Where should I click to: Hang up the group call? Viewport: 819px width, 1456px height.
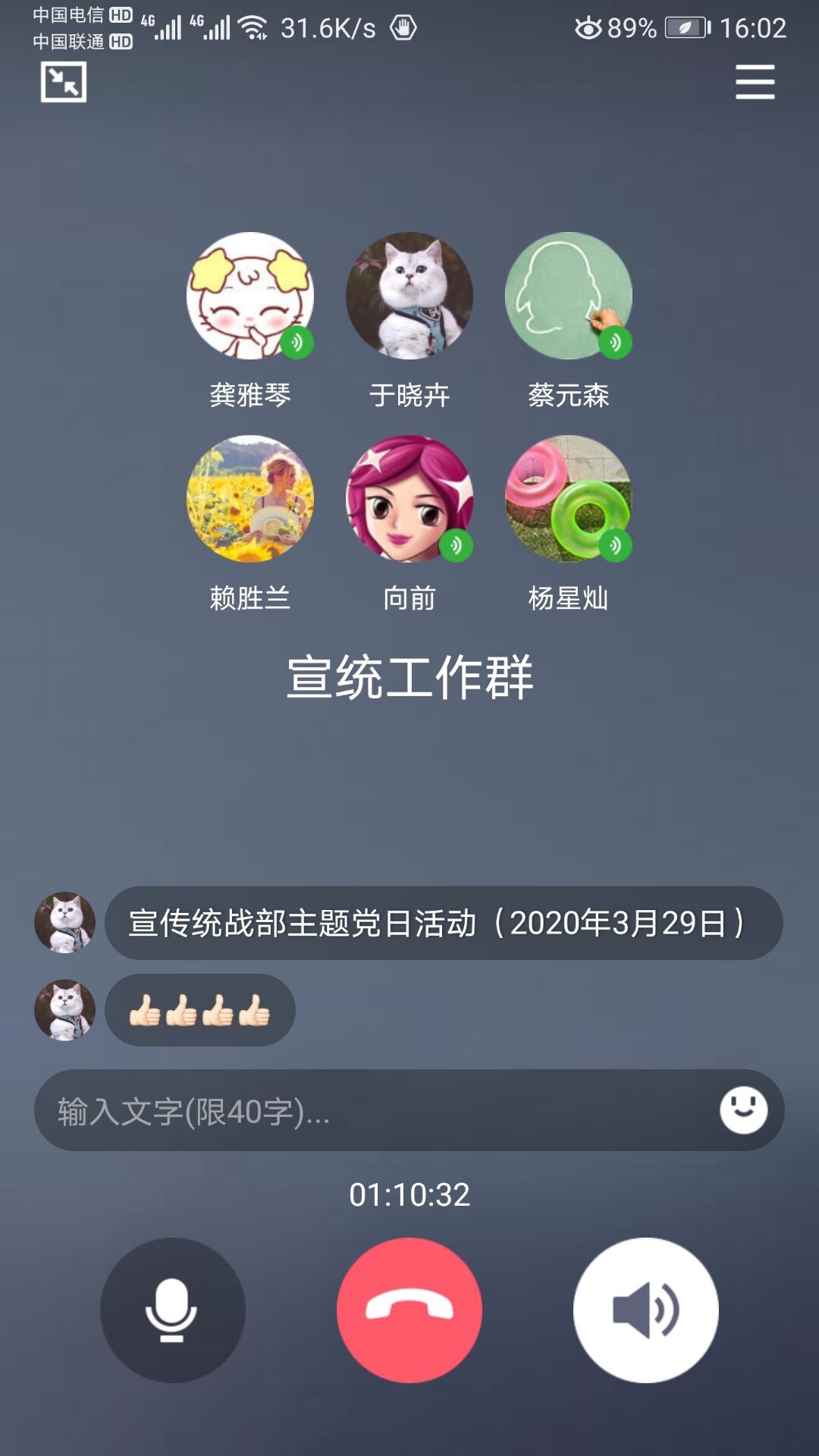[409, 1310]
